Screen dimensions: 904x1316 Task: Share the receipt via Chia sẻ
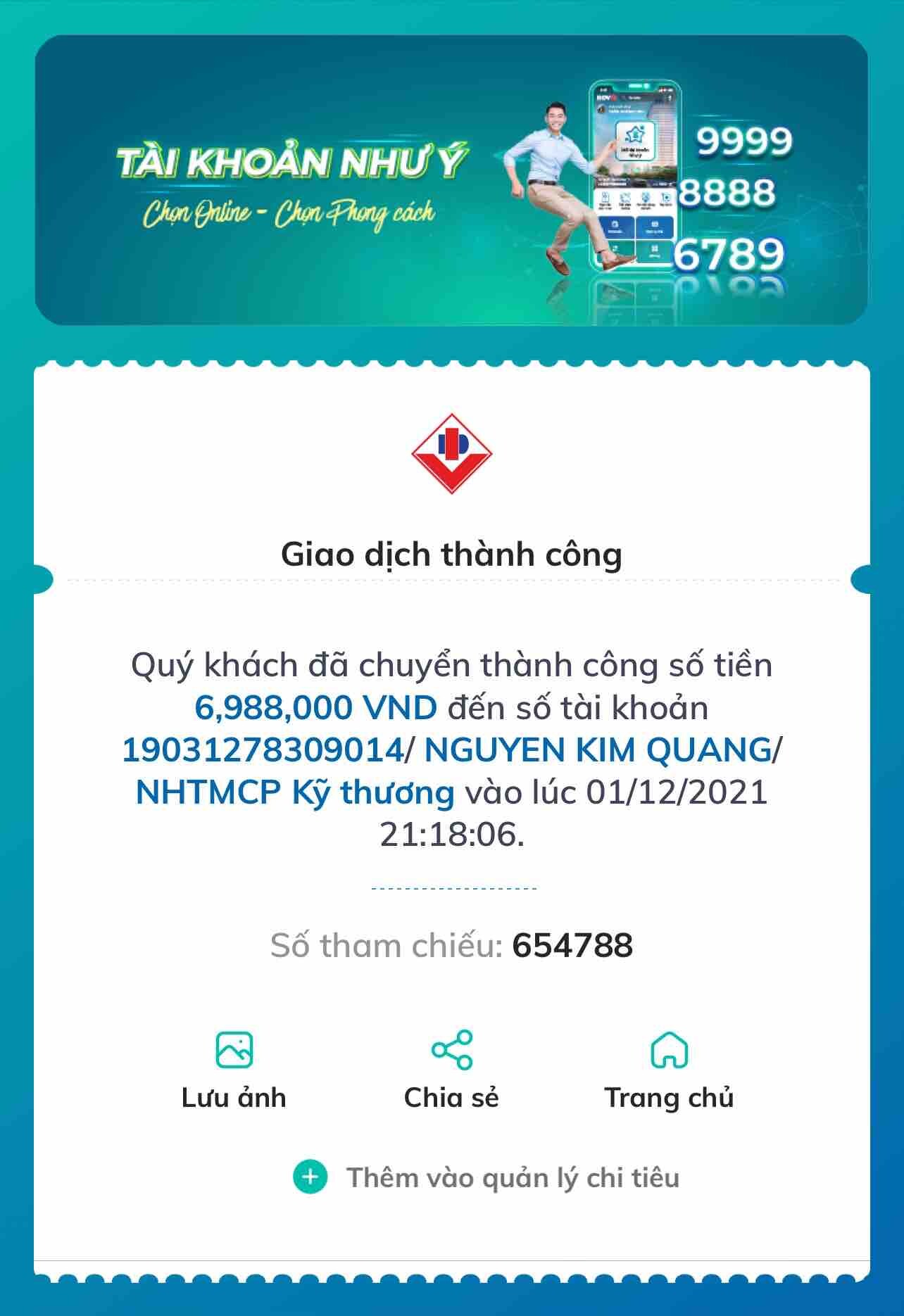451,1070
